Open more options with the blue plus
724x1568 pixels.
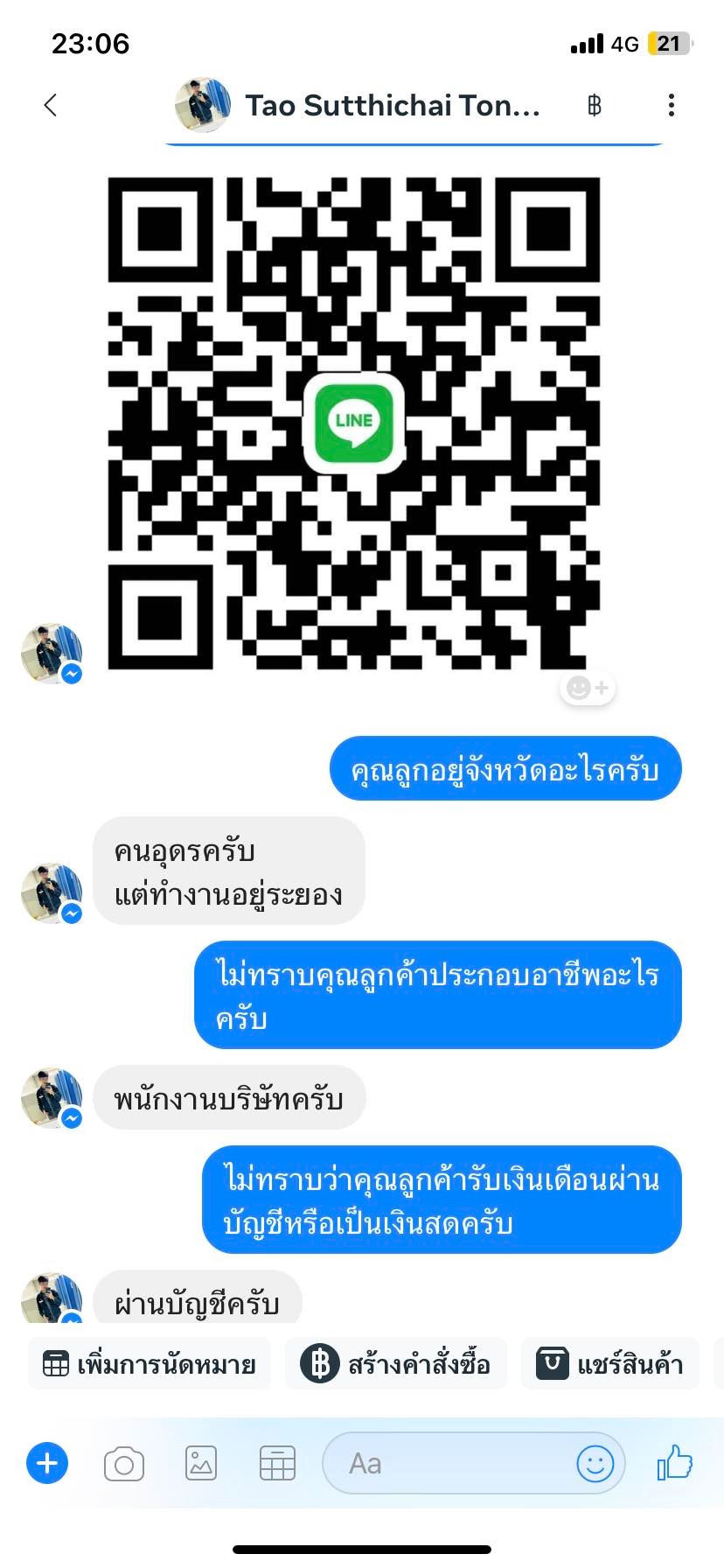47,1463
